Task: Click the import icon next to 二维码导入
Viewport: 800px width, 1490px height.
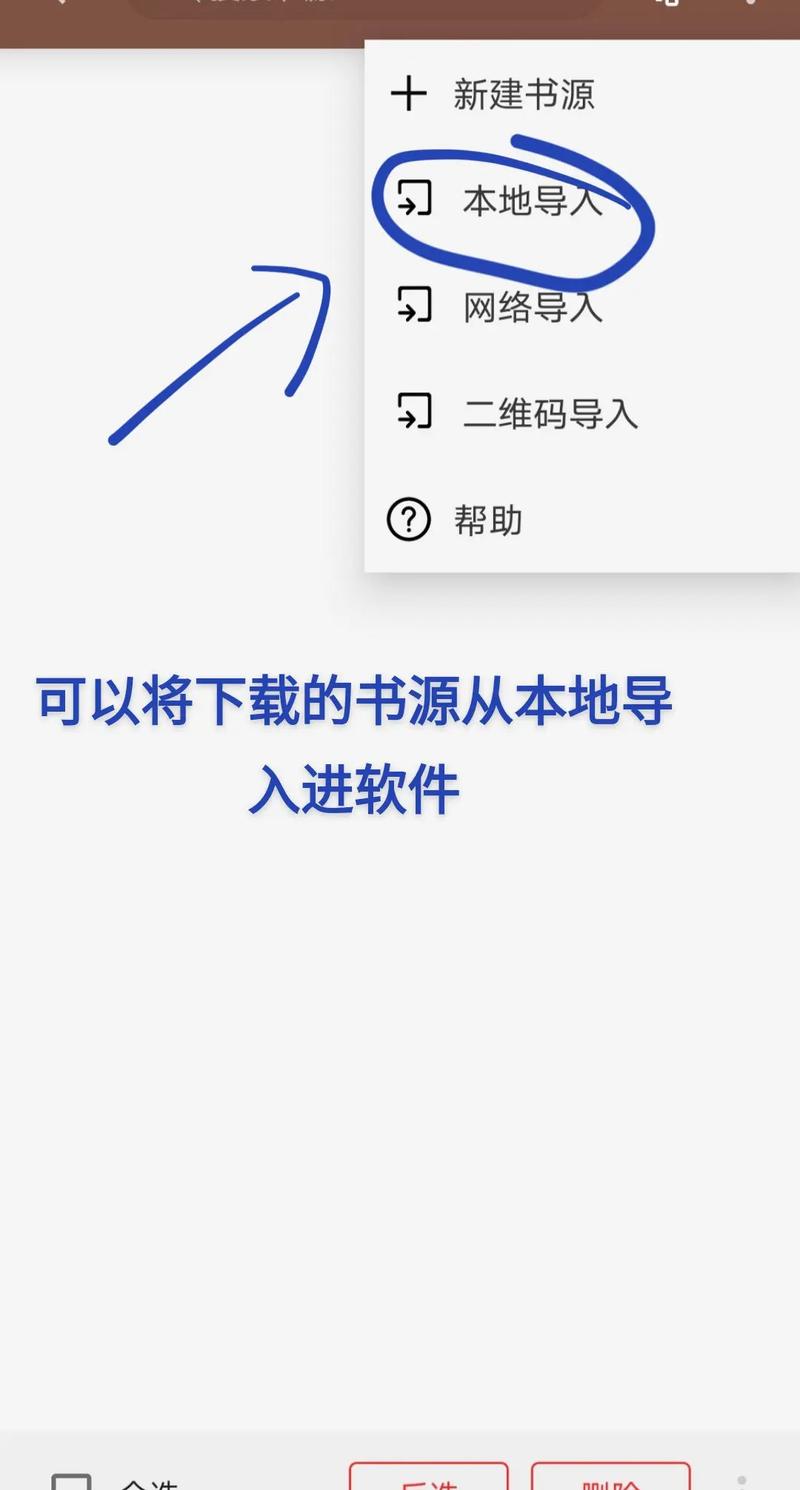Action: pyautogui.click(x=413, y=413)
